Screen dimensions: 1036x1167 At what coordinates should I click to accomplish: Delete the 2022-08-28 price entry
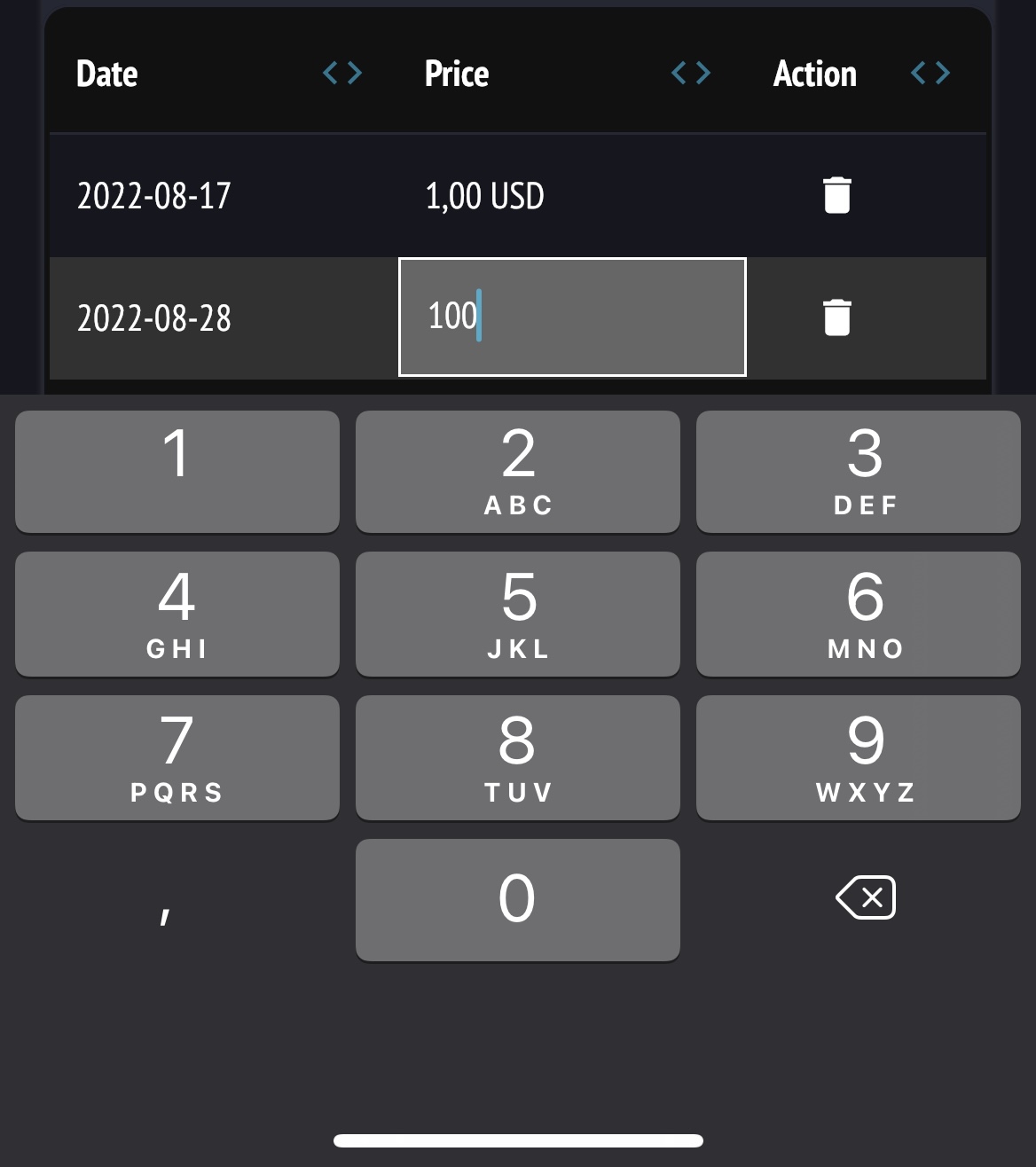835,317
